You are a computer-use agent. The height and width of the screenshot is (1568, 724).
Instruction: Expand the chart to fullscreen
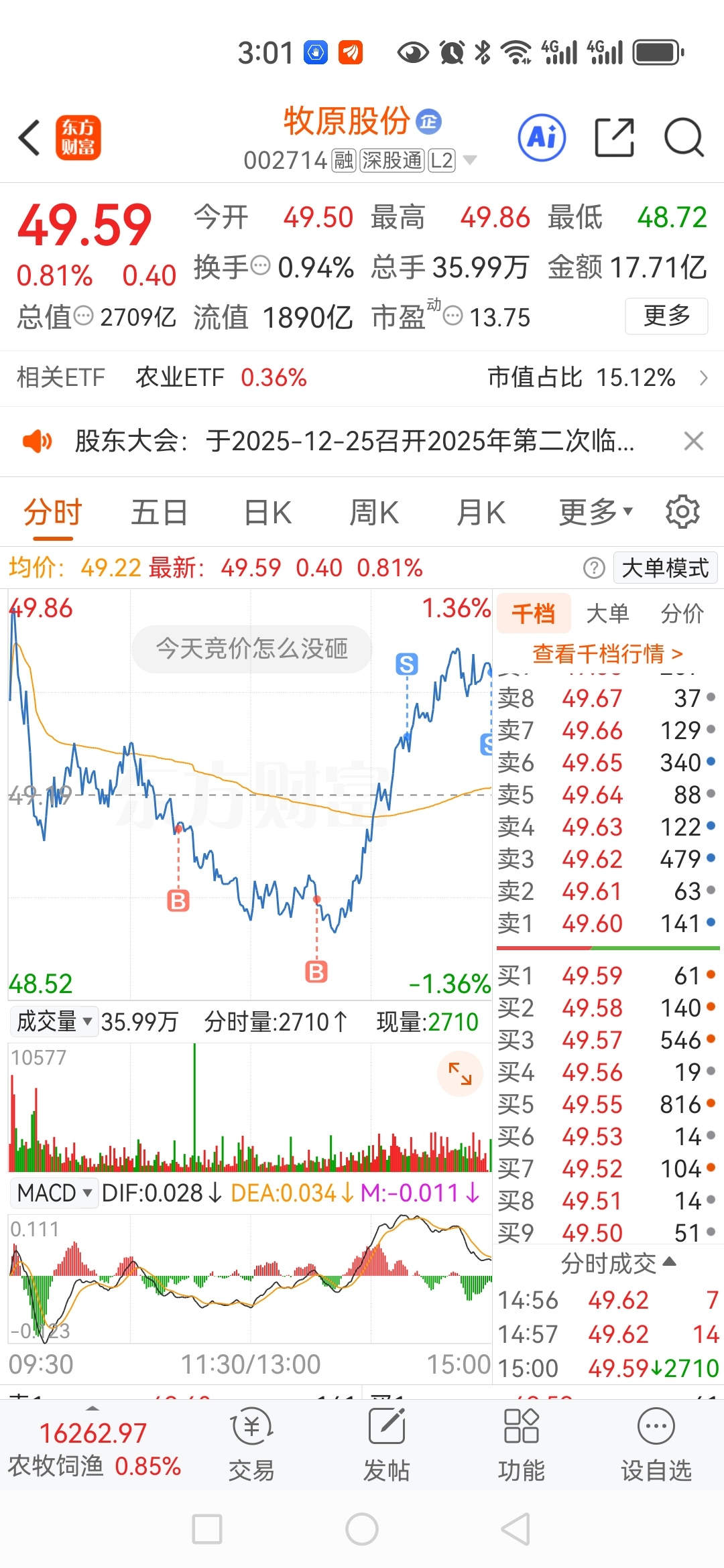(460, 1074)
